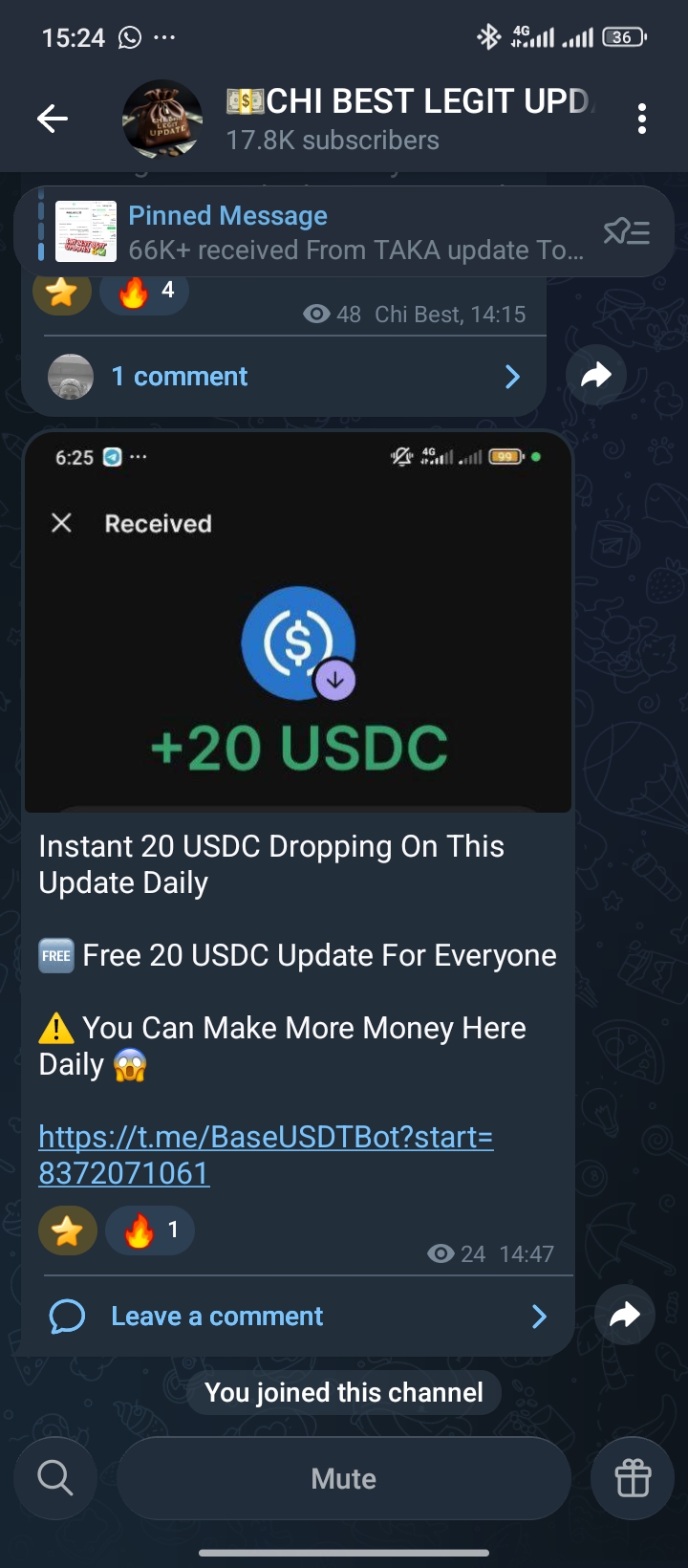The width and height of the screenshot is (688, 1568).
Task: Share the 20 USDC post
Action: [624, 1316]
